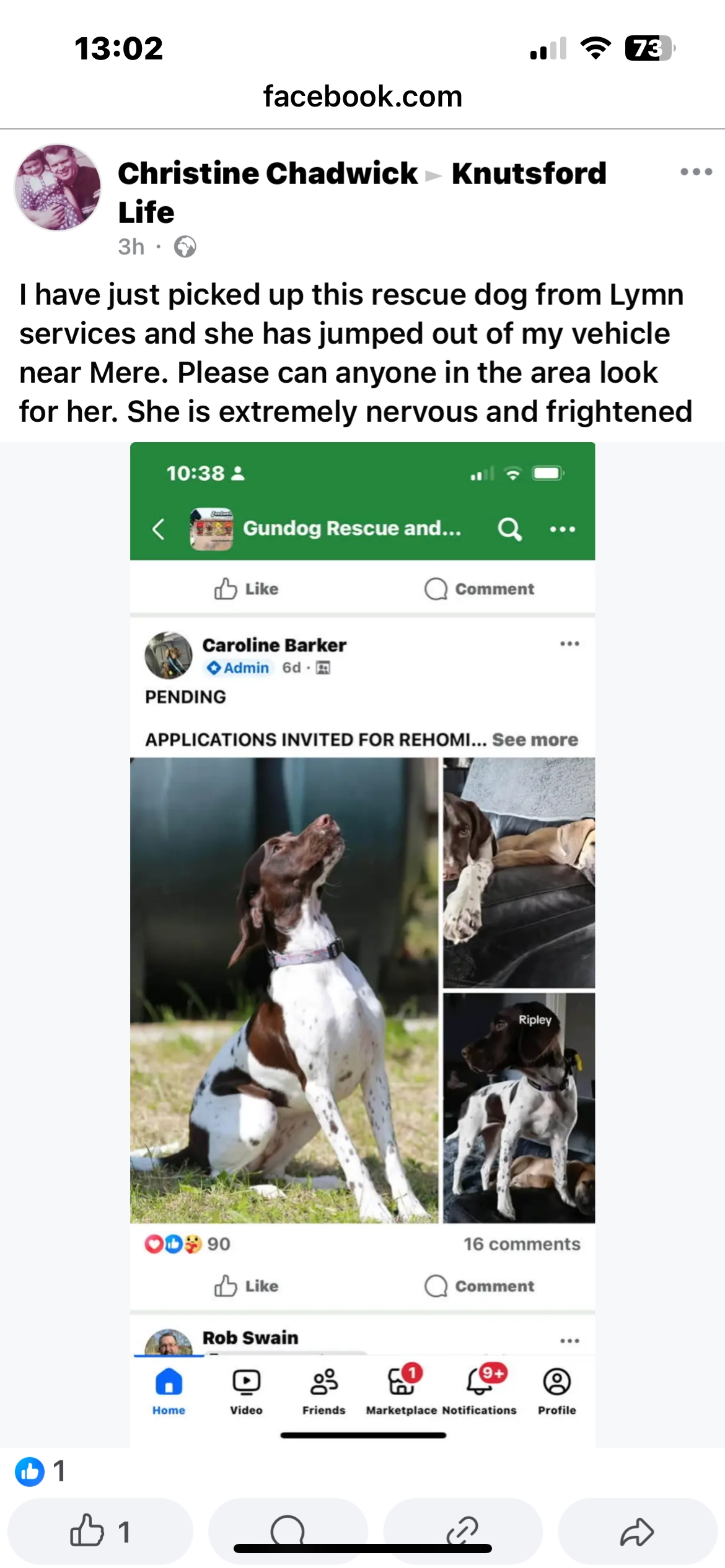
Task: Share Christine Chadwick's post
Action: 637,1532
